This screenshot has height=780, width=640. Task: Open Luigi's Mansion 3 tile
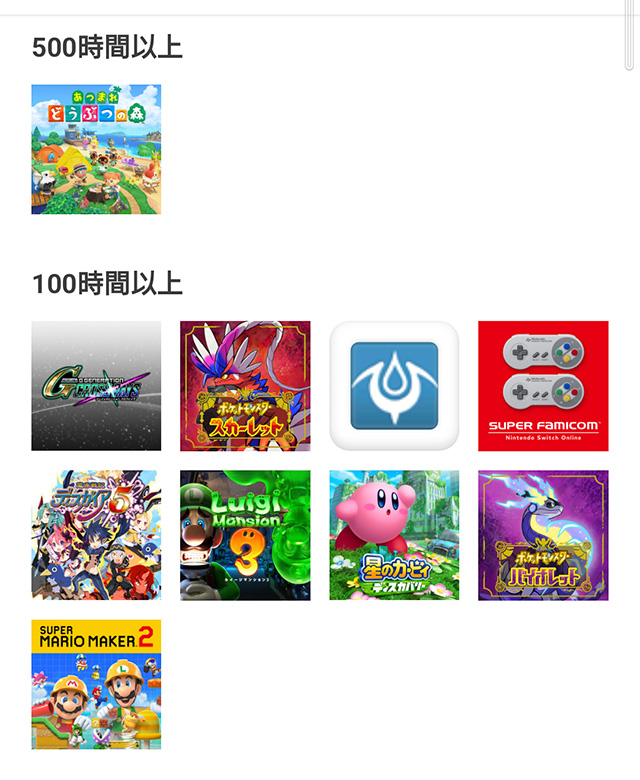pos(245,535)
